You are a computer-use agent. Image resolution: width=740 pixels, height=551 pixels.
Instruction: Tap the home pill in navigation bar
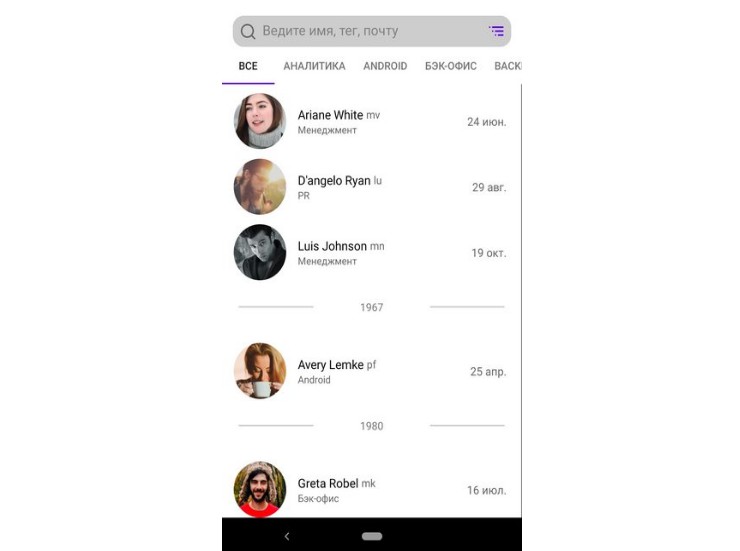pyautogui.click(x=372, y=536)
